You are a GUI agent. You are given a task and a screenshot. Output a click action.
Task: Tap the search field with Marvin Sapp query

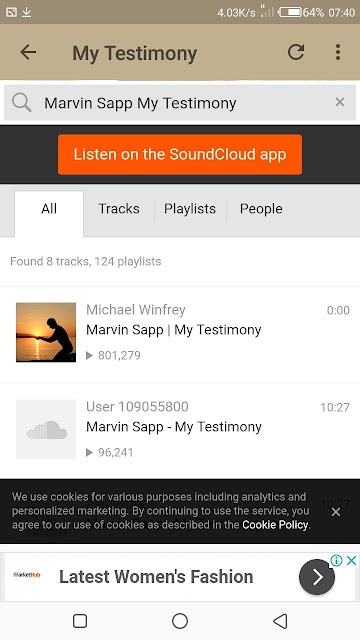[x=180, y=103]
